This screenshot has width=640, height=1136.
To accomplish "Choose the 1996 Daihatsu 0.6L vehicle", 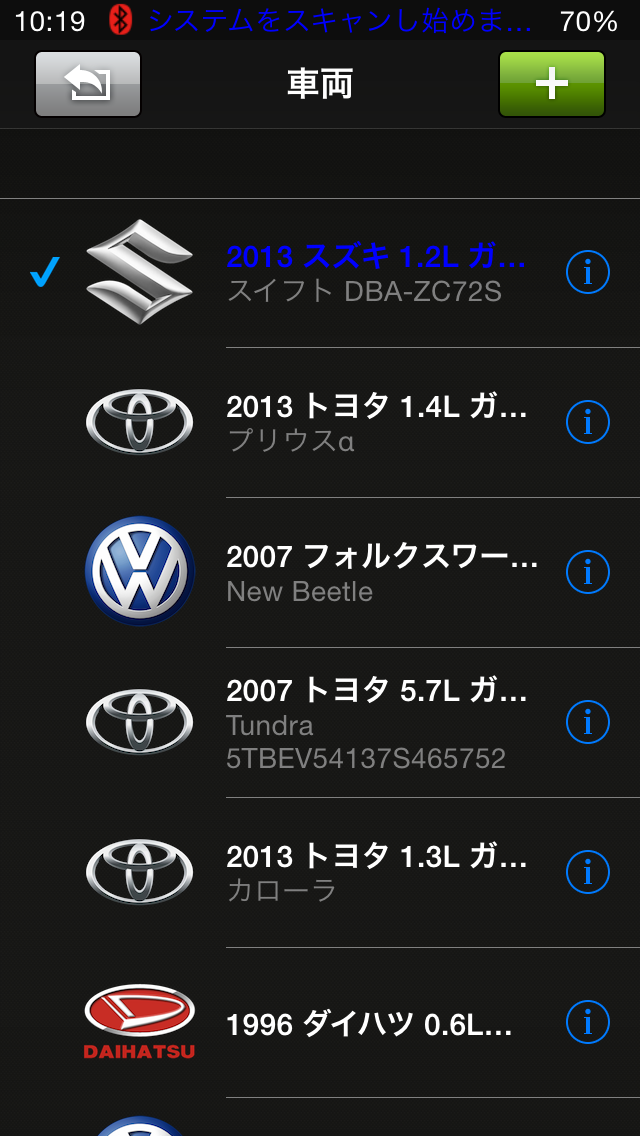I will point(370,1023).
